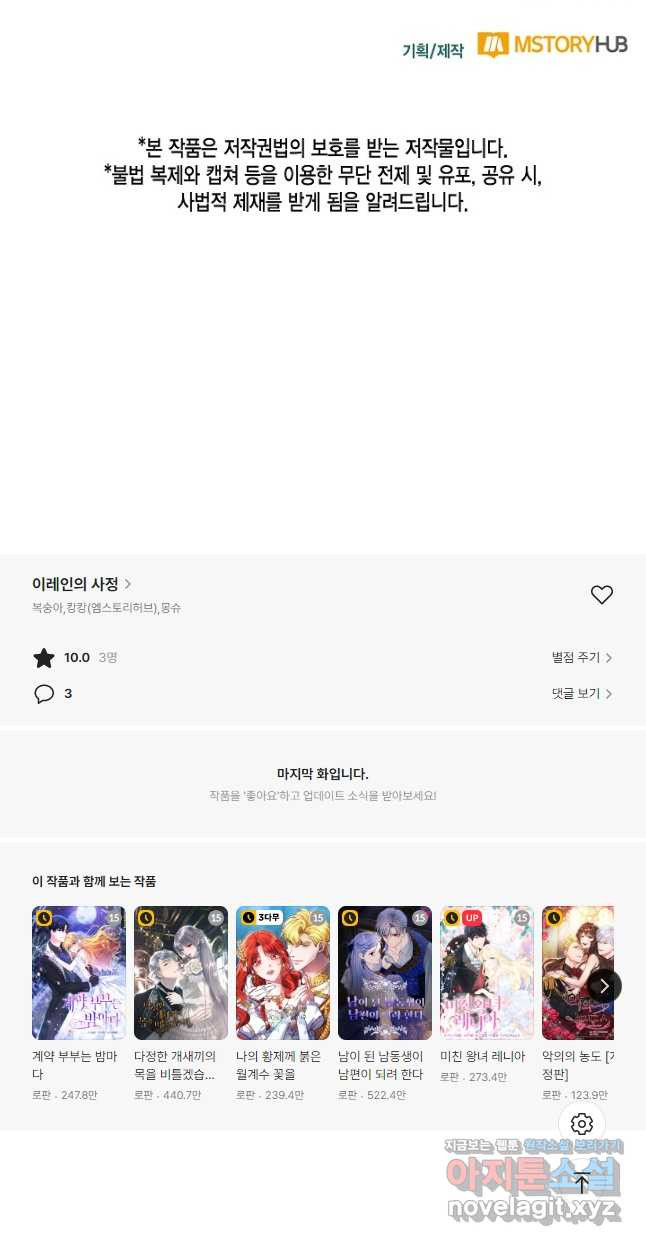The image size is (646, 1246).
Task: Open 나의 황제께 붉은 월계수 꽃을 webtoon
Action: click(283, 973)
